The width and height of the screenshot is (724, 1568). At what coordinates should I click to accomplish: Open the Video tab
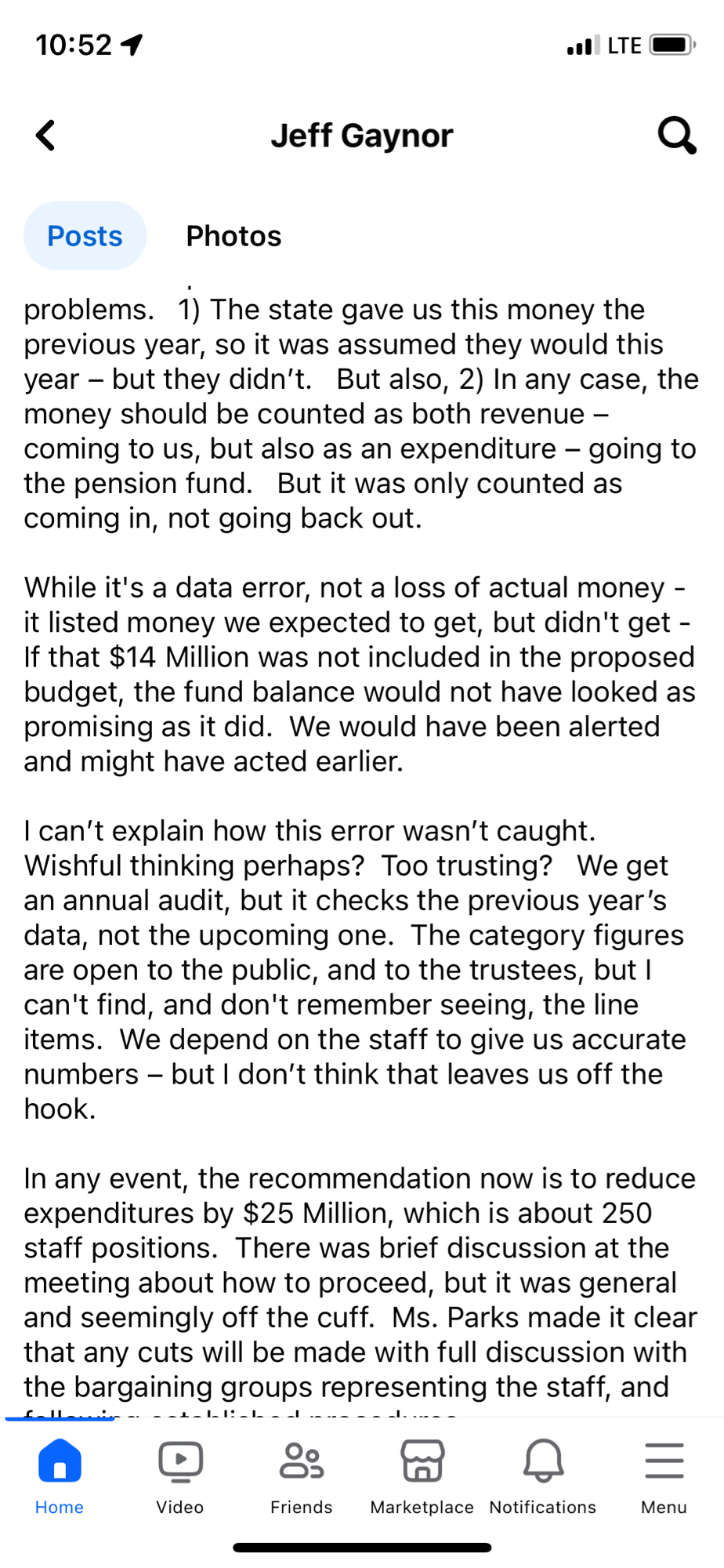[180, 1475]
